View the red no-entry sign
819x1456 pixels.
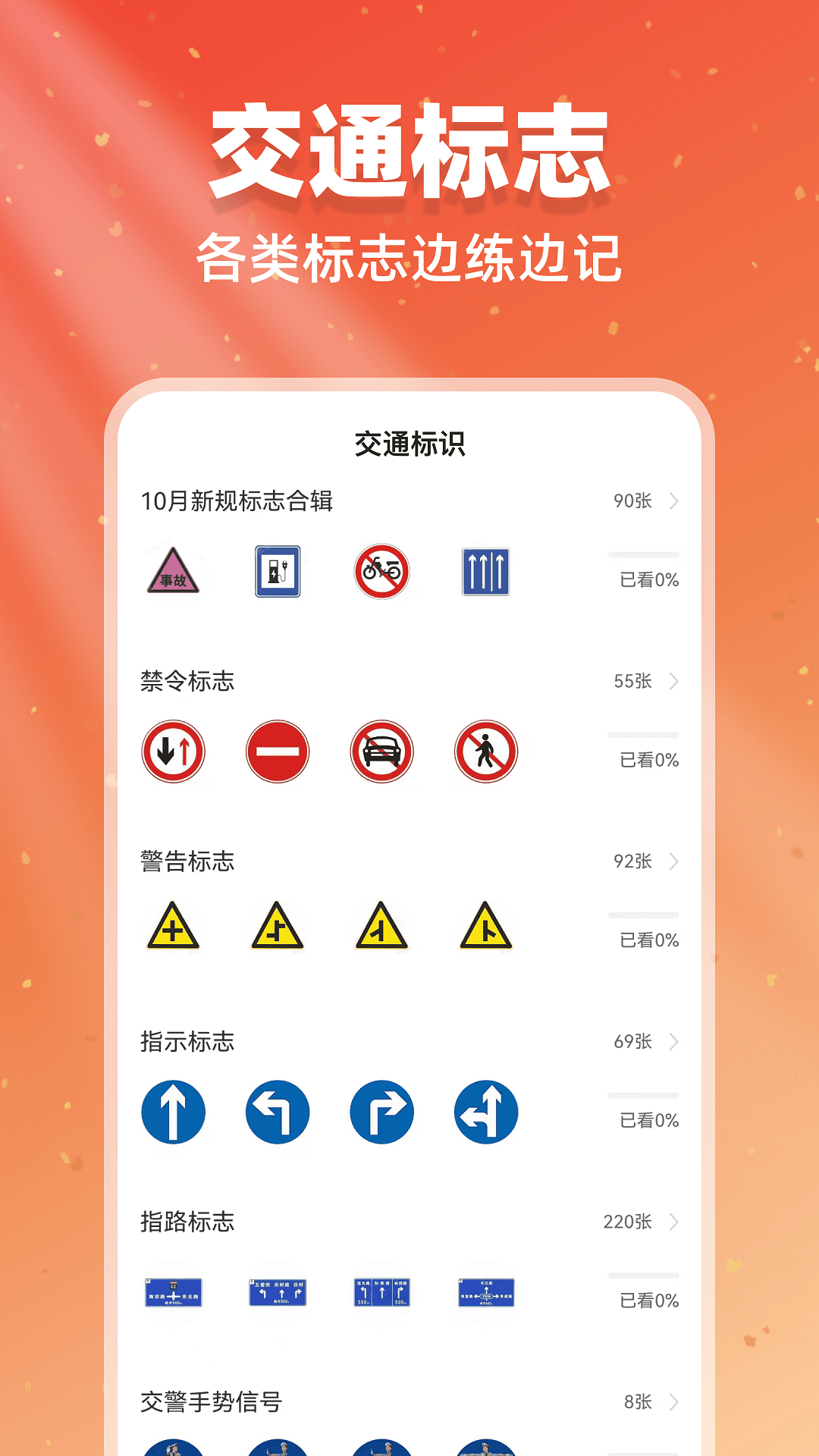pos(277,752)
